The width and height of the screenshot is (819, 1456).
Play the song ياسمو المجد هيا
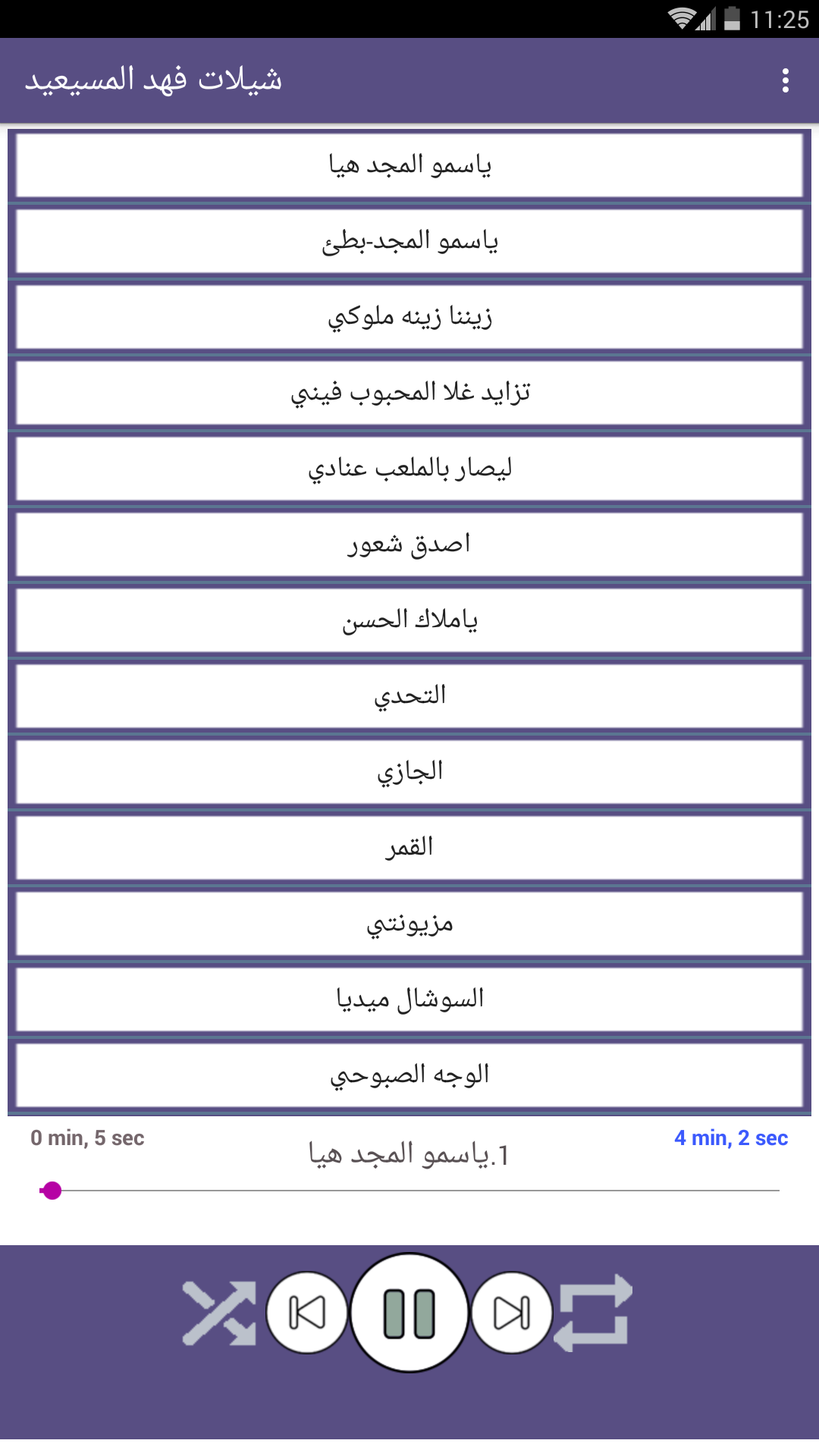click(x=409, y=165)
